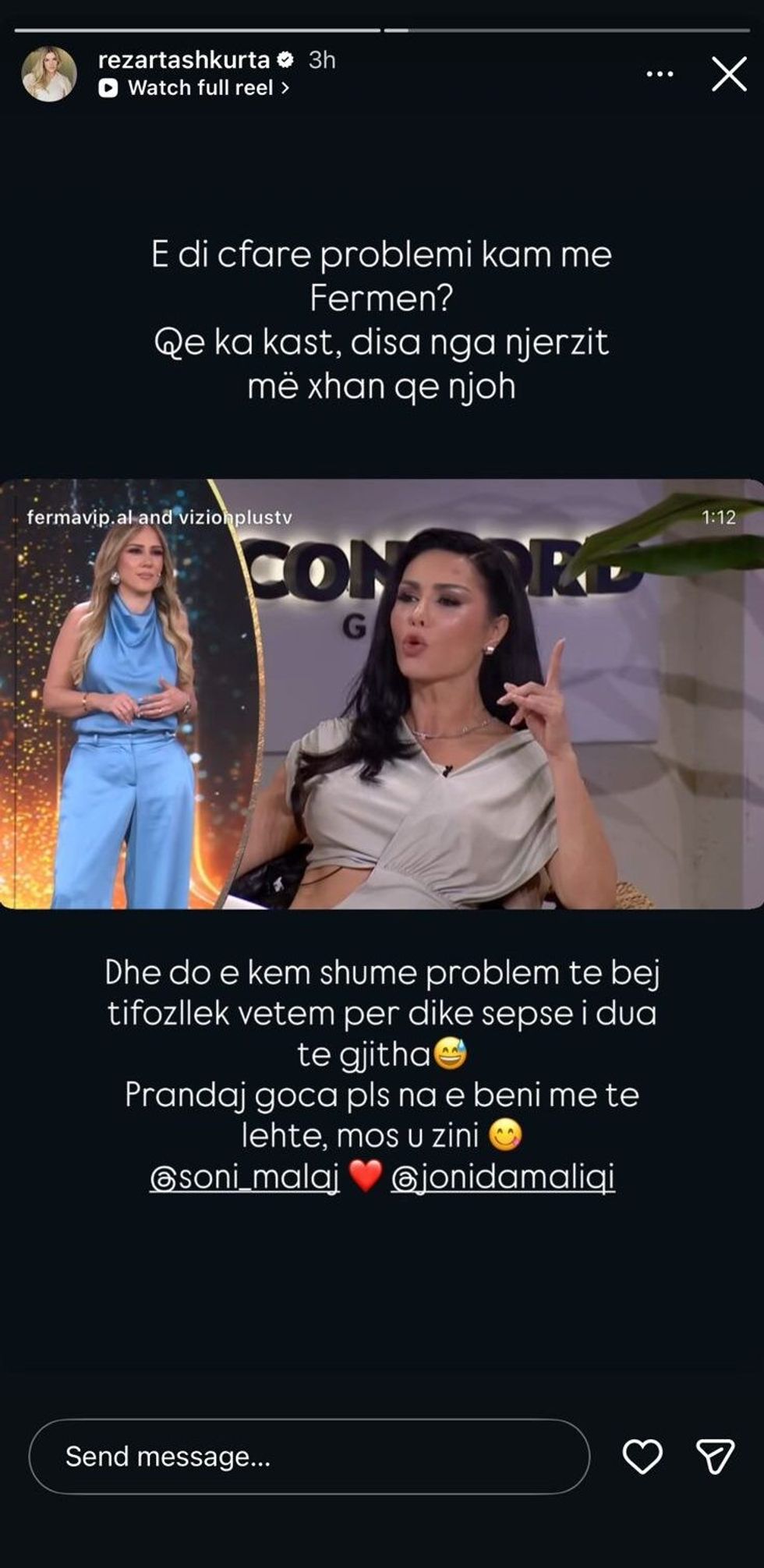Share the story via paper plane icon

[x=714, y=1457]
